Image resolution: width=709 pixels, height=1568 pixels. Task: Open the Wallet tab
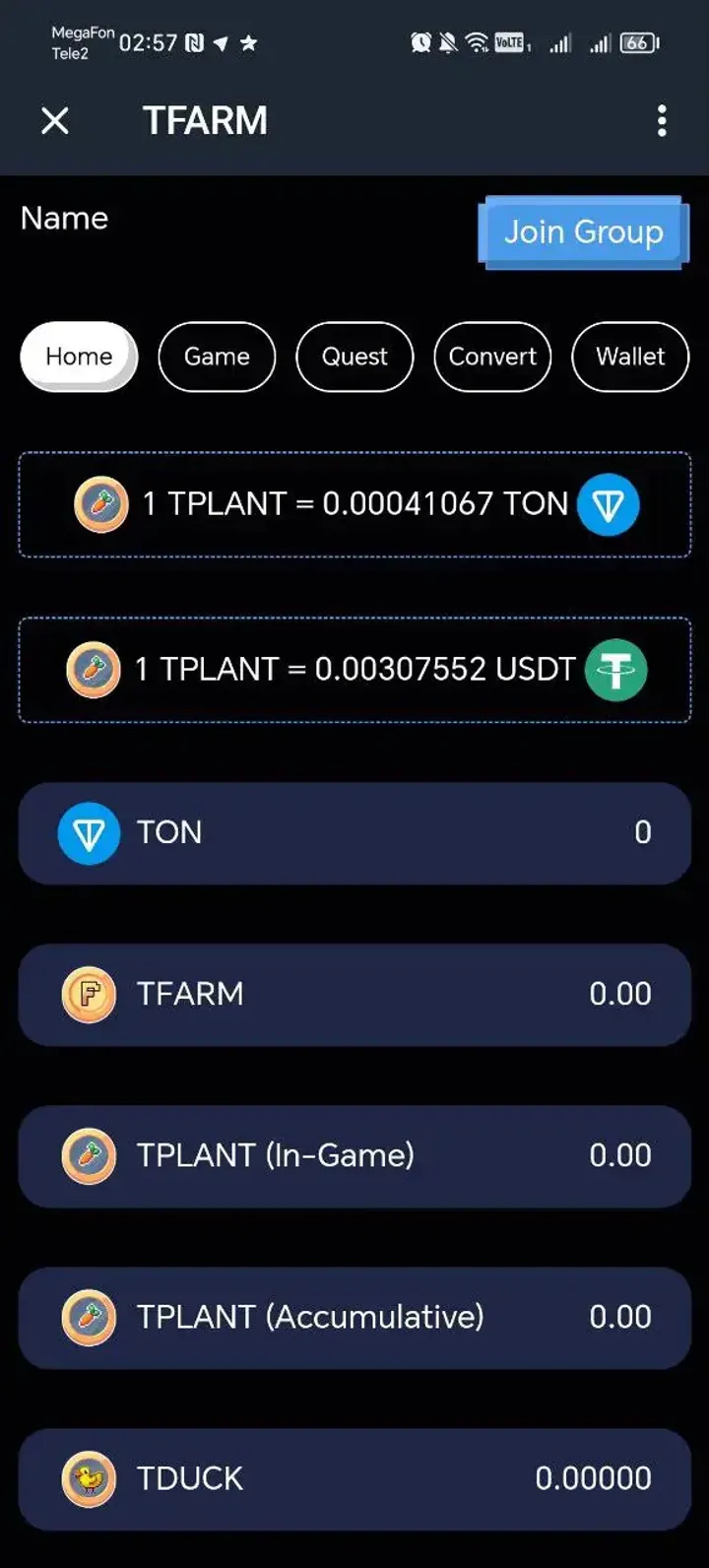click(x=629, y=358)
